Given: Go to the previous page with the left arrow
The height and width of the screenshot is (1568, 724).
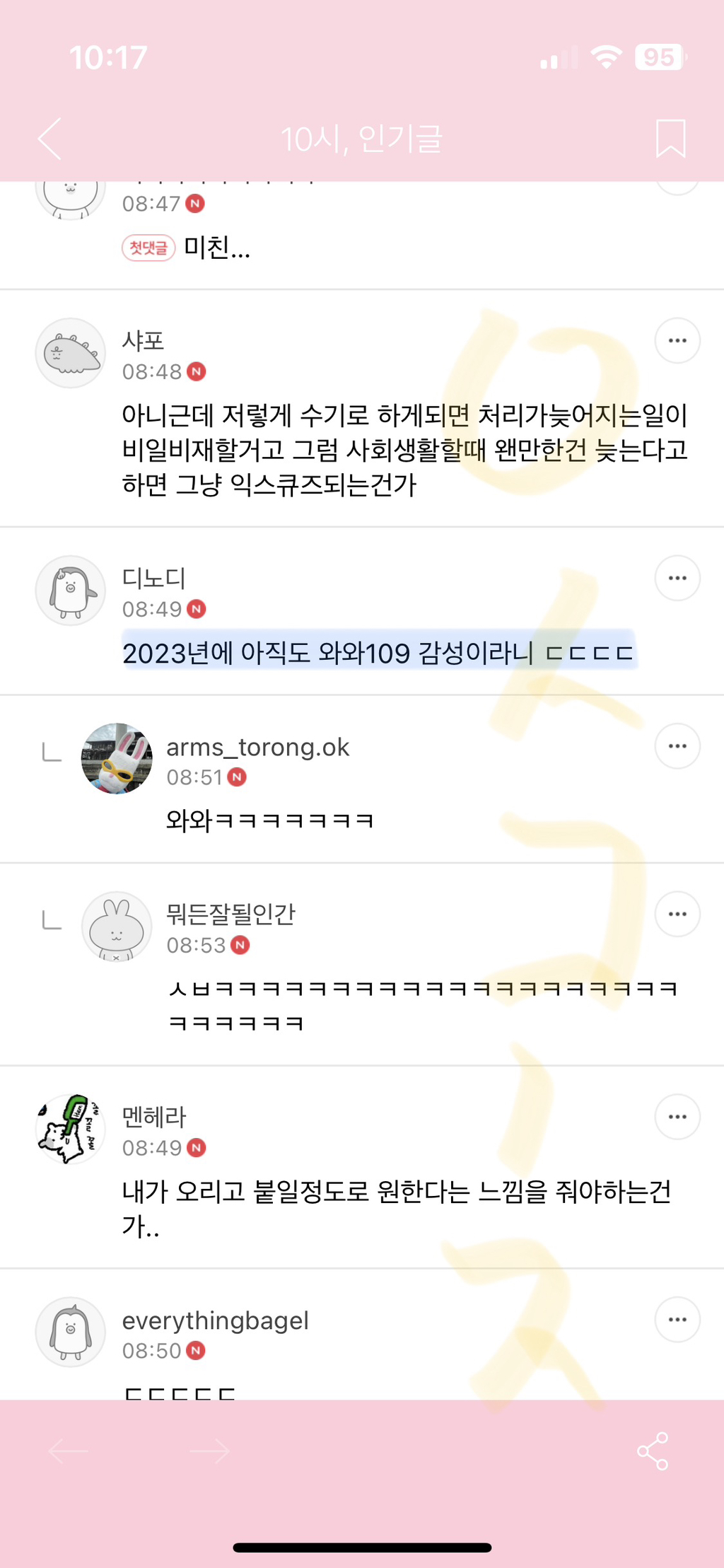Looking at the screenshot, I should [68, 1451].
